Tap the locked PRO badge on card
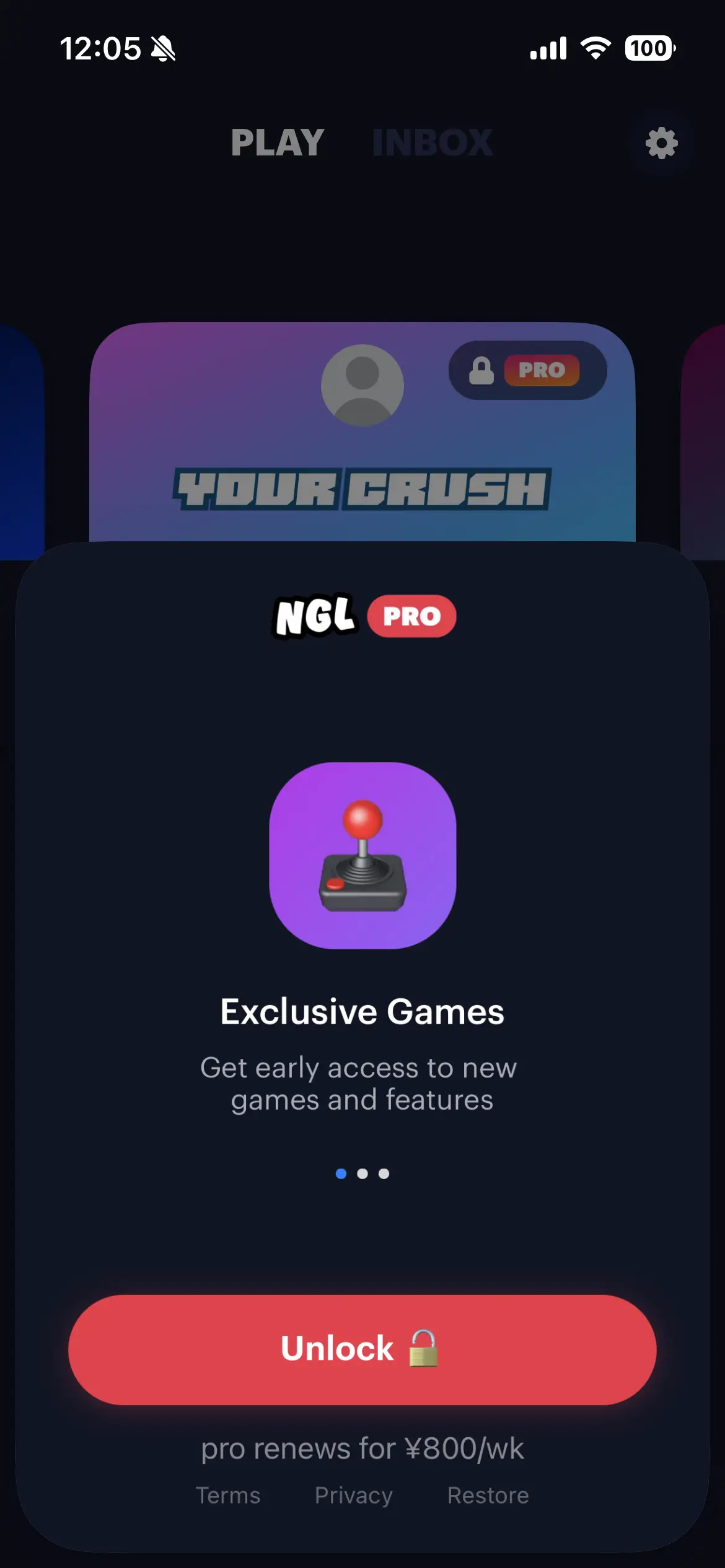The image size is (725, 1568). tap(527, 370)
